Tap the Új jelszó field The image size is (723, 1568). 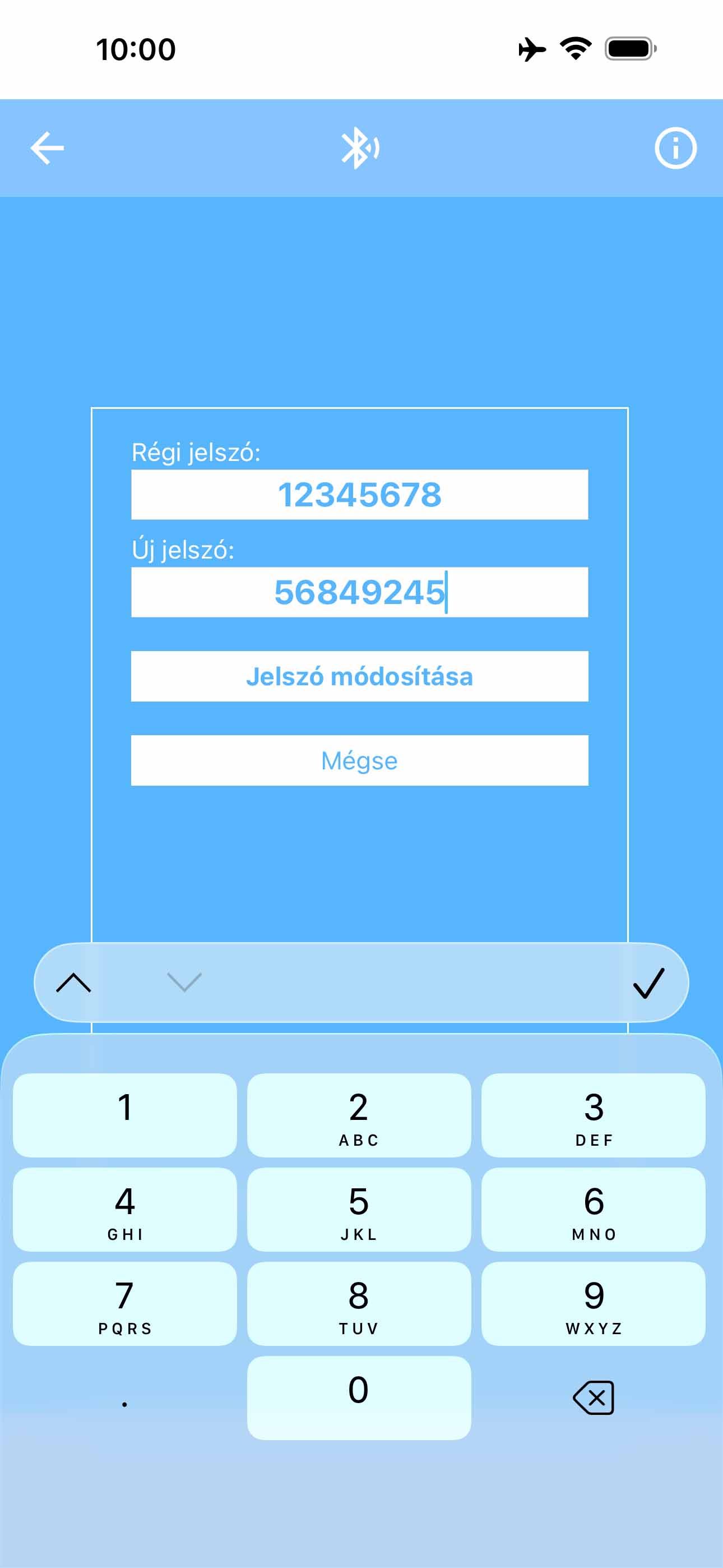(x=359, y=592)
